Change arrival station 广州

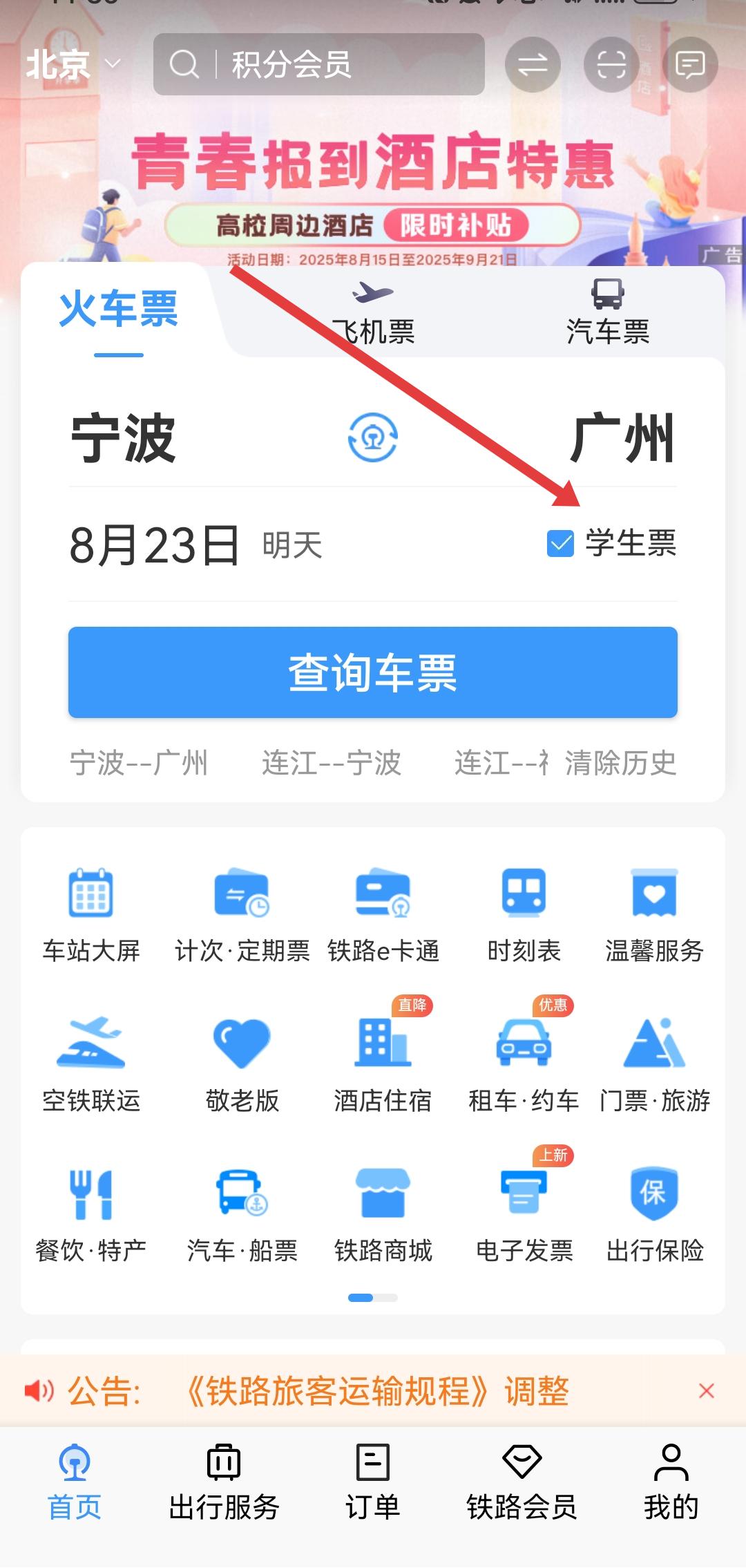point(622,437)
